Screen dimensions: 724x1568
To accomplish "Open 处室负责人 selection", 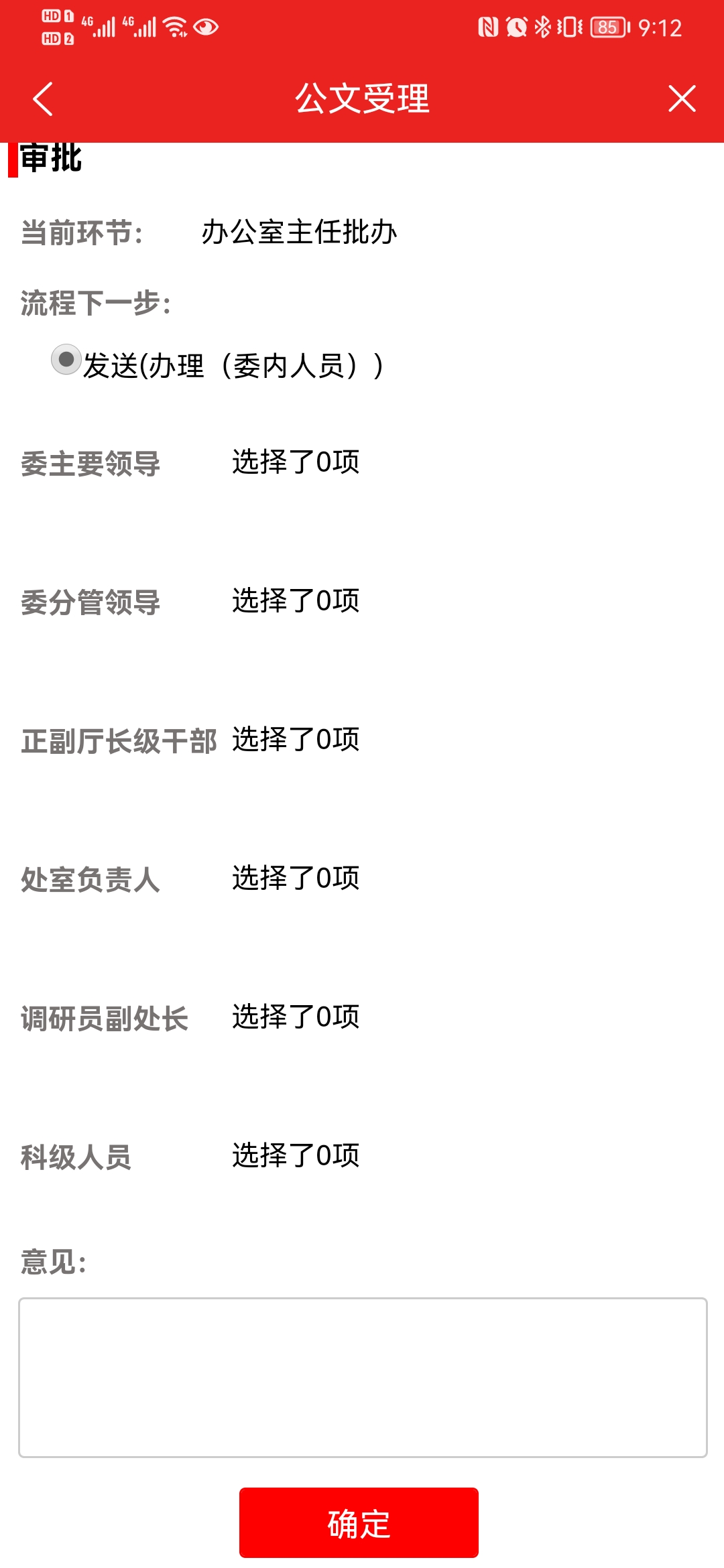I will pos(296,878).
